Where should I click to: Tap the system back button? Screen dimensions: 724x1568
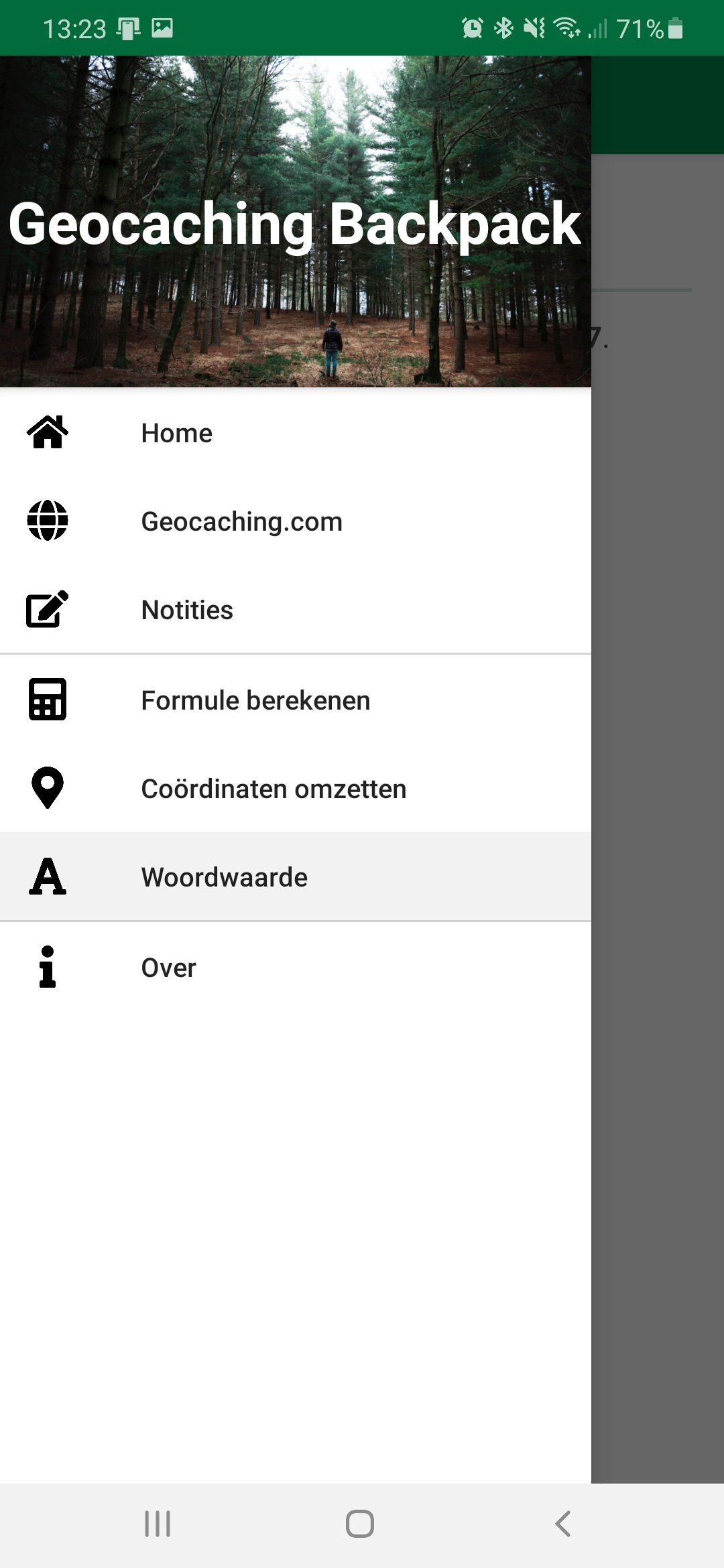(563, 1524)
